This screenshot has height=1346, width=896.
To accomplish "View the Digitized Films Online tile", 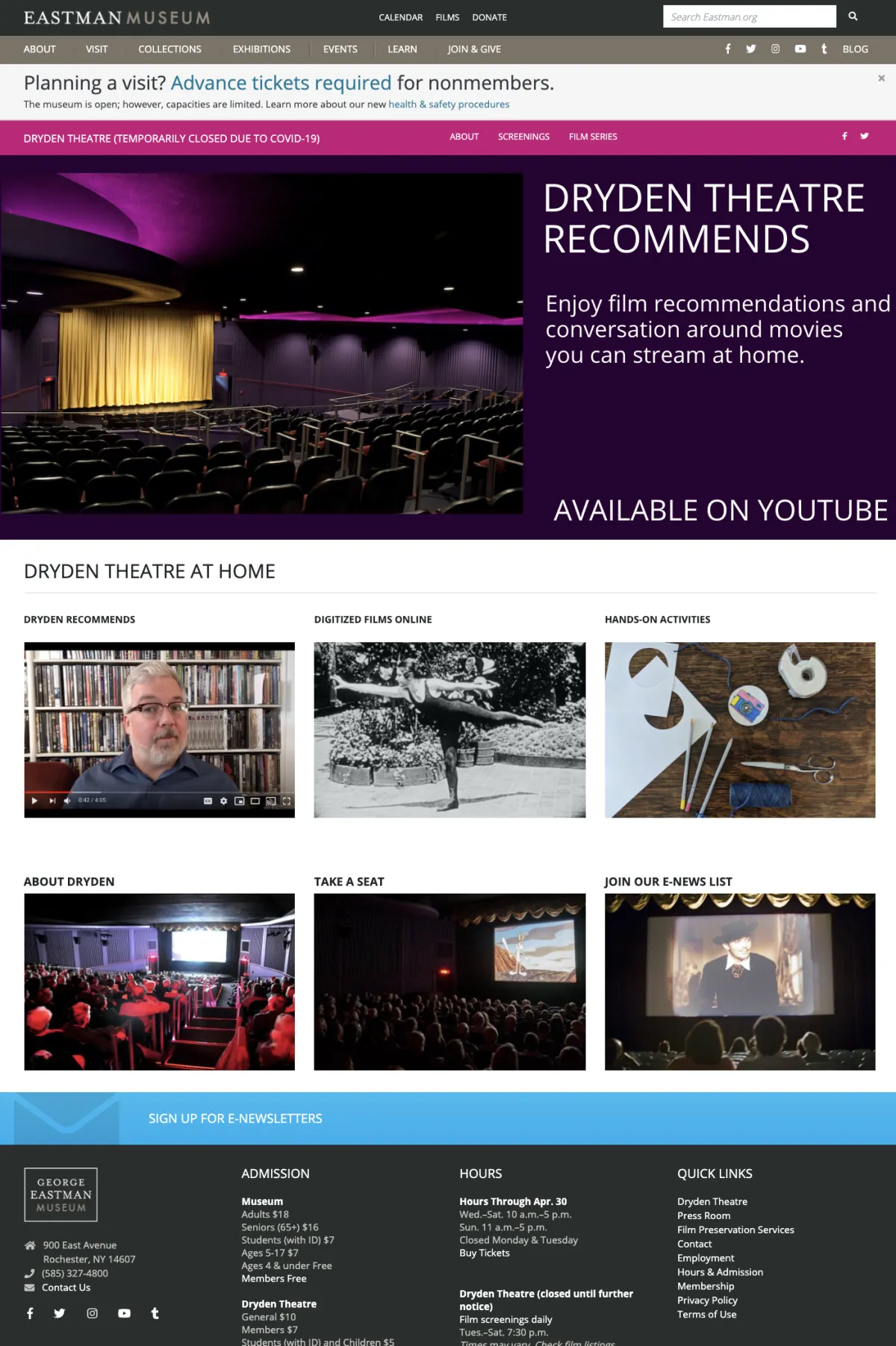I will pos(449,729).
